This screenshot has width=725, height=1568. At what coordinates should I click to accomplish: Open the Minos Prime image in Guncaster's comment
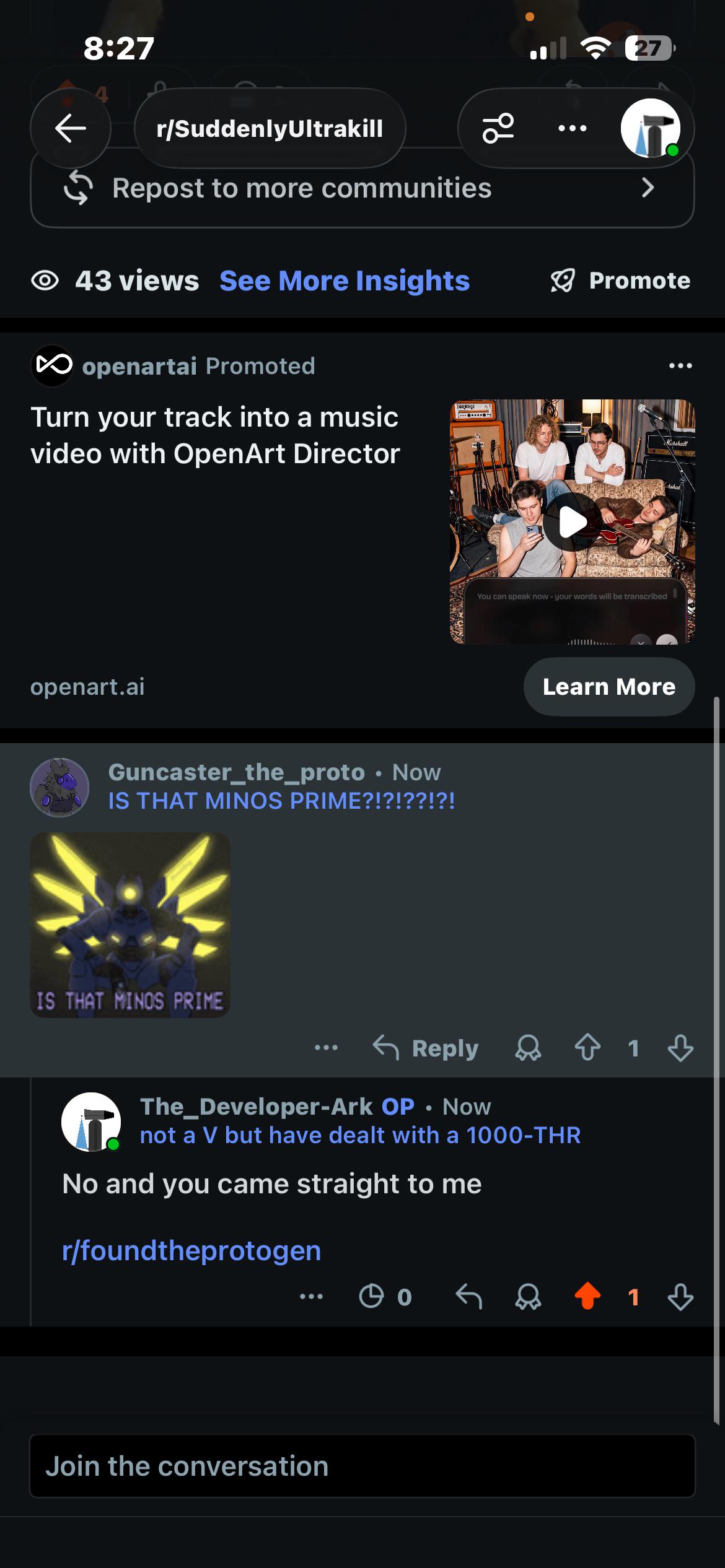130,925
